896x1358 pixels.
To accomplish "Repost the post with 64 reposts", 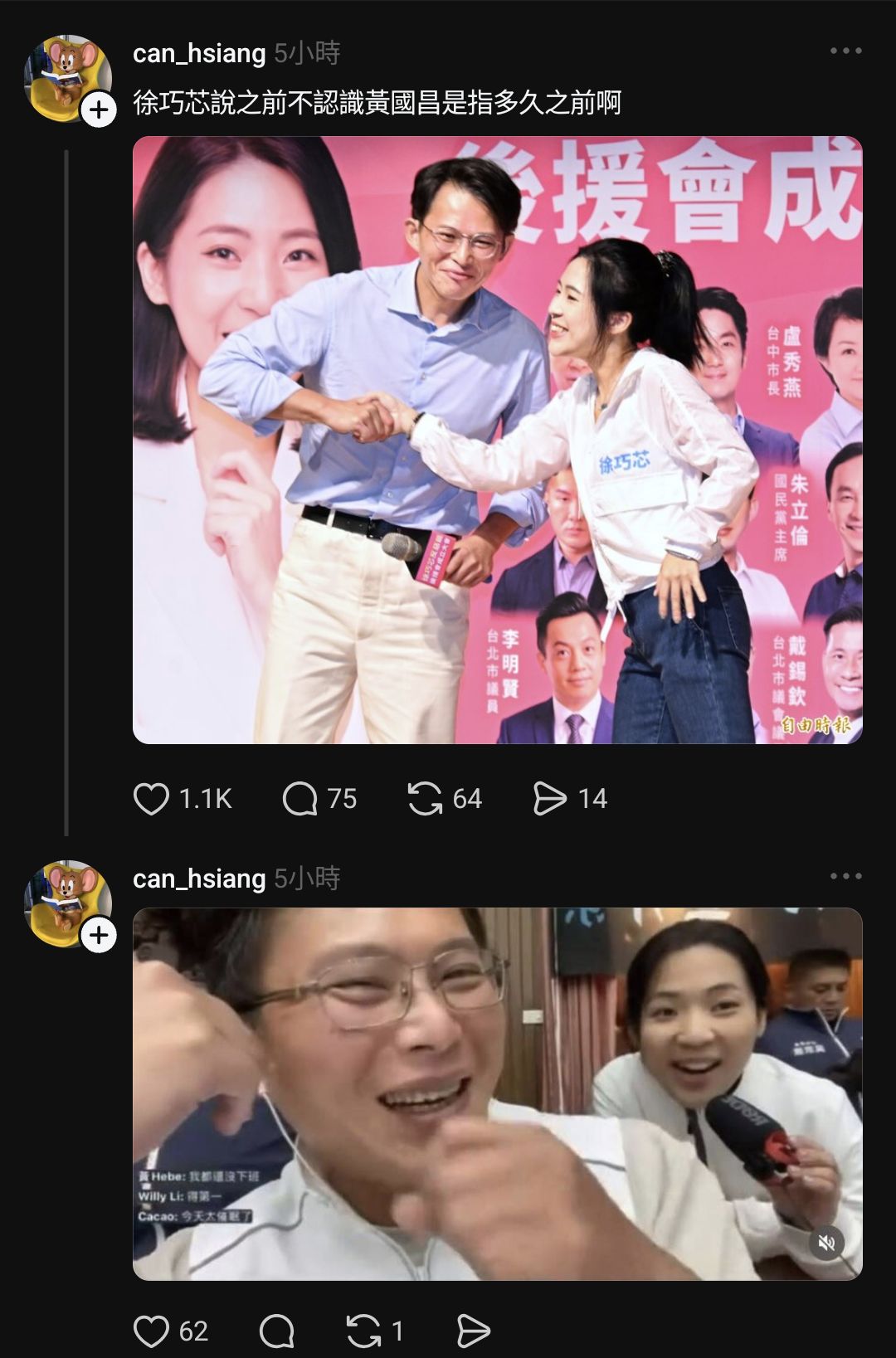I will point(425,799).
